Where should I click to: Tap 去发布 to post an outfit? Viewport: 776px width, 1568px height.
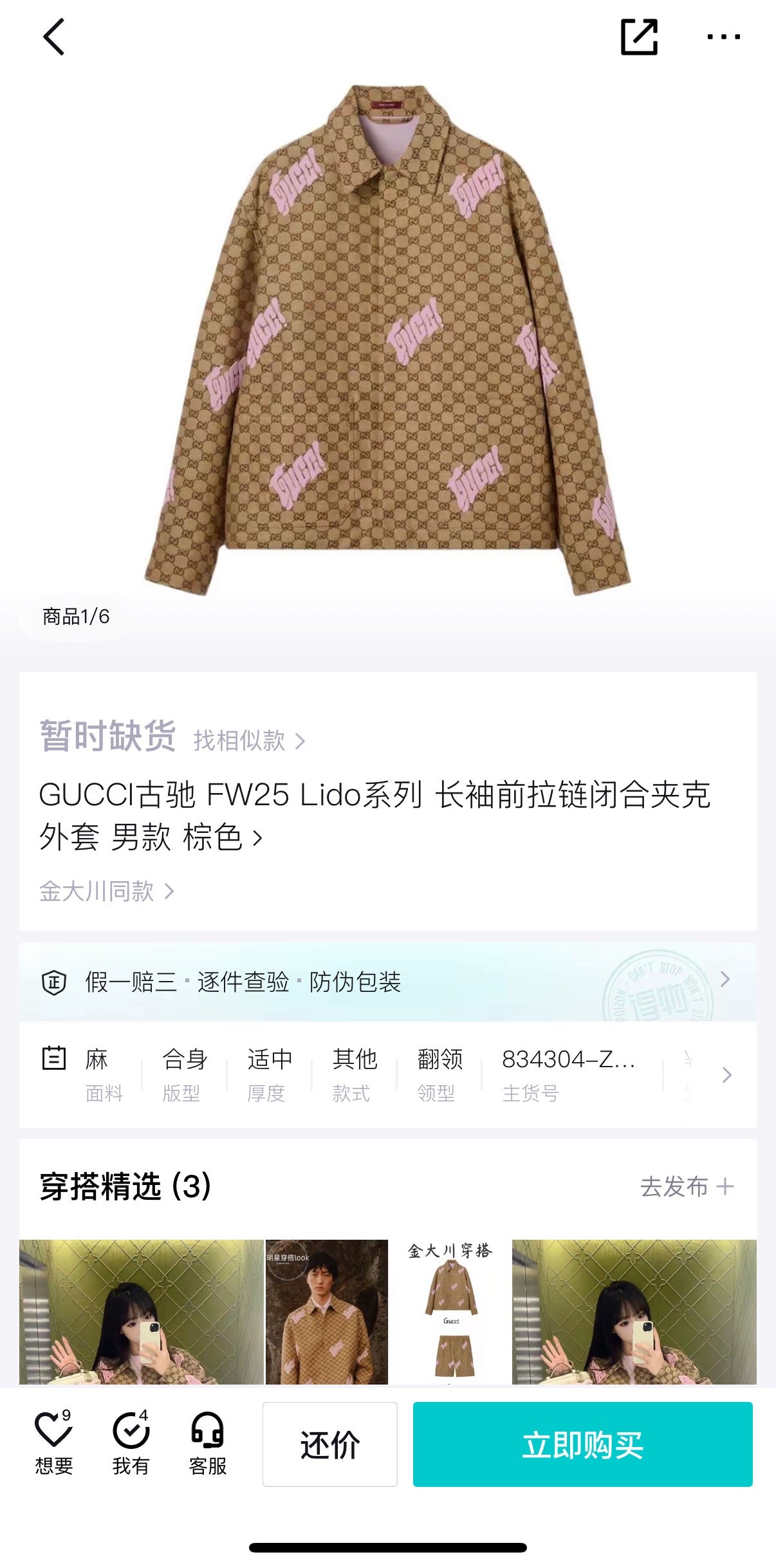[687, 1186]
